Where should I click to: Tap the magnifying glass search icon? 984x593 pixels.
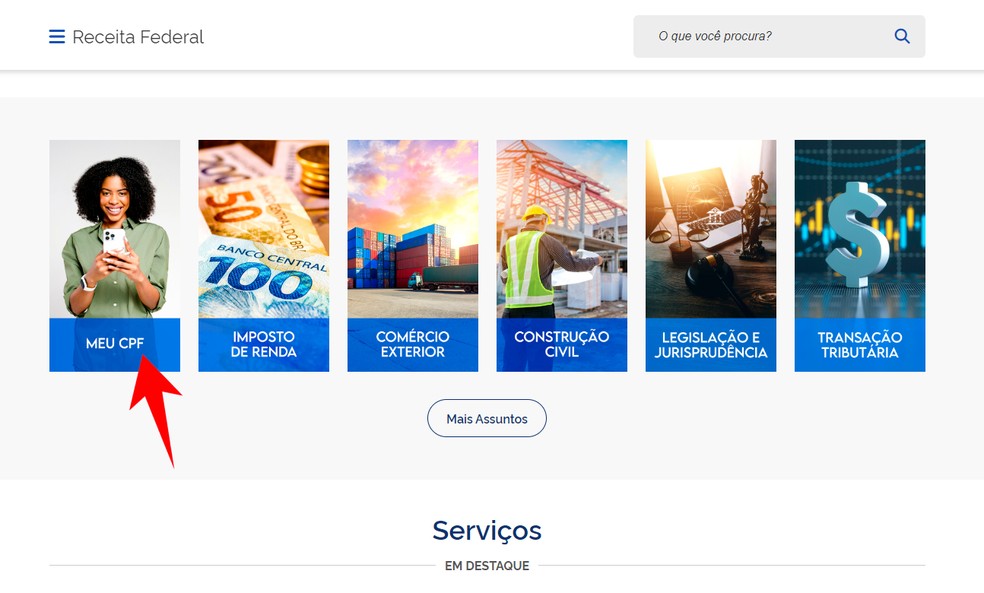(x=902, y=36)
